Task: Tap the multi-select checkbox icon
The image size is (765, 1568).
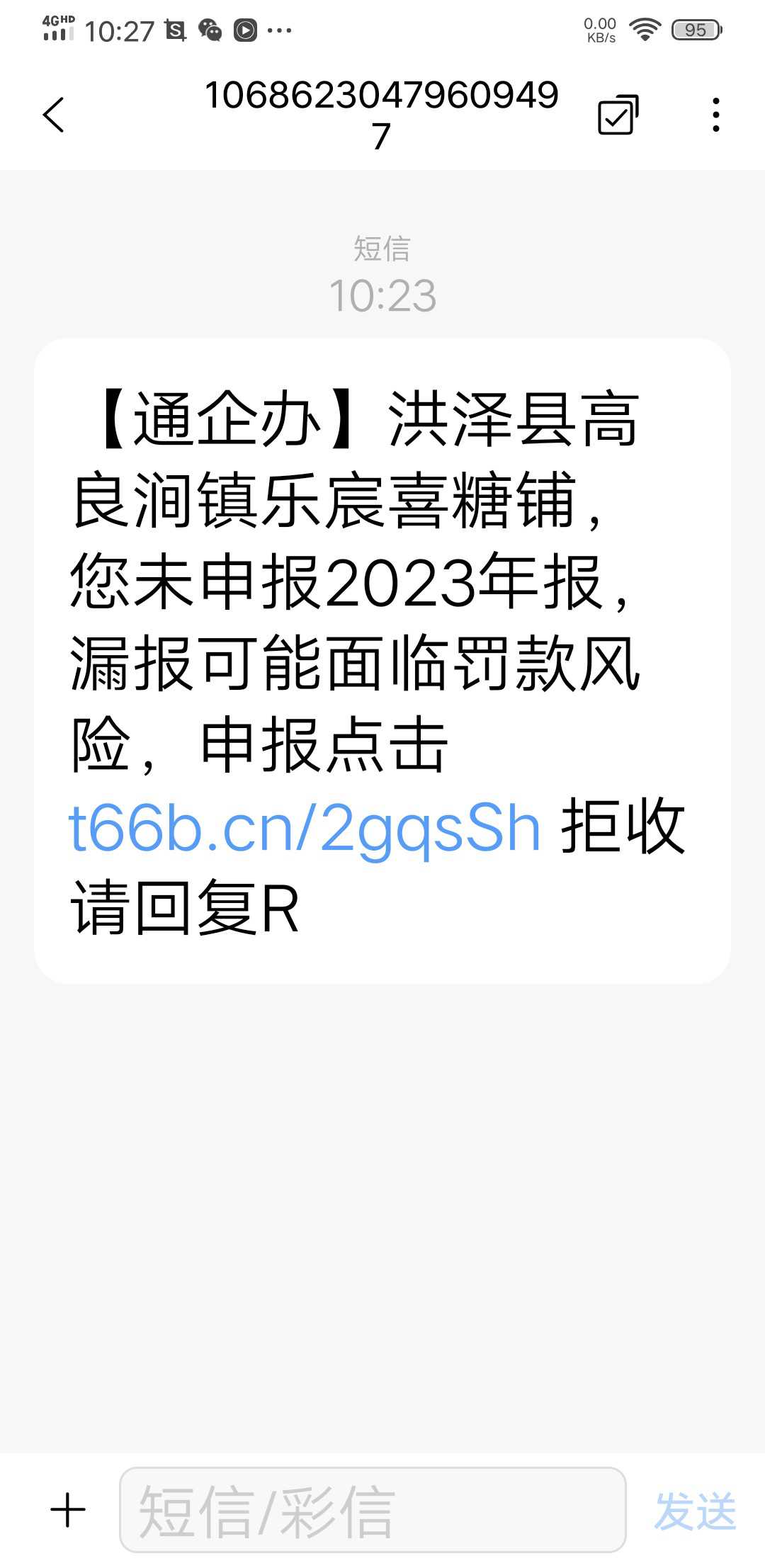Action: click(x=618, y=115)
